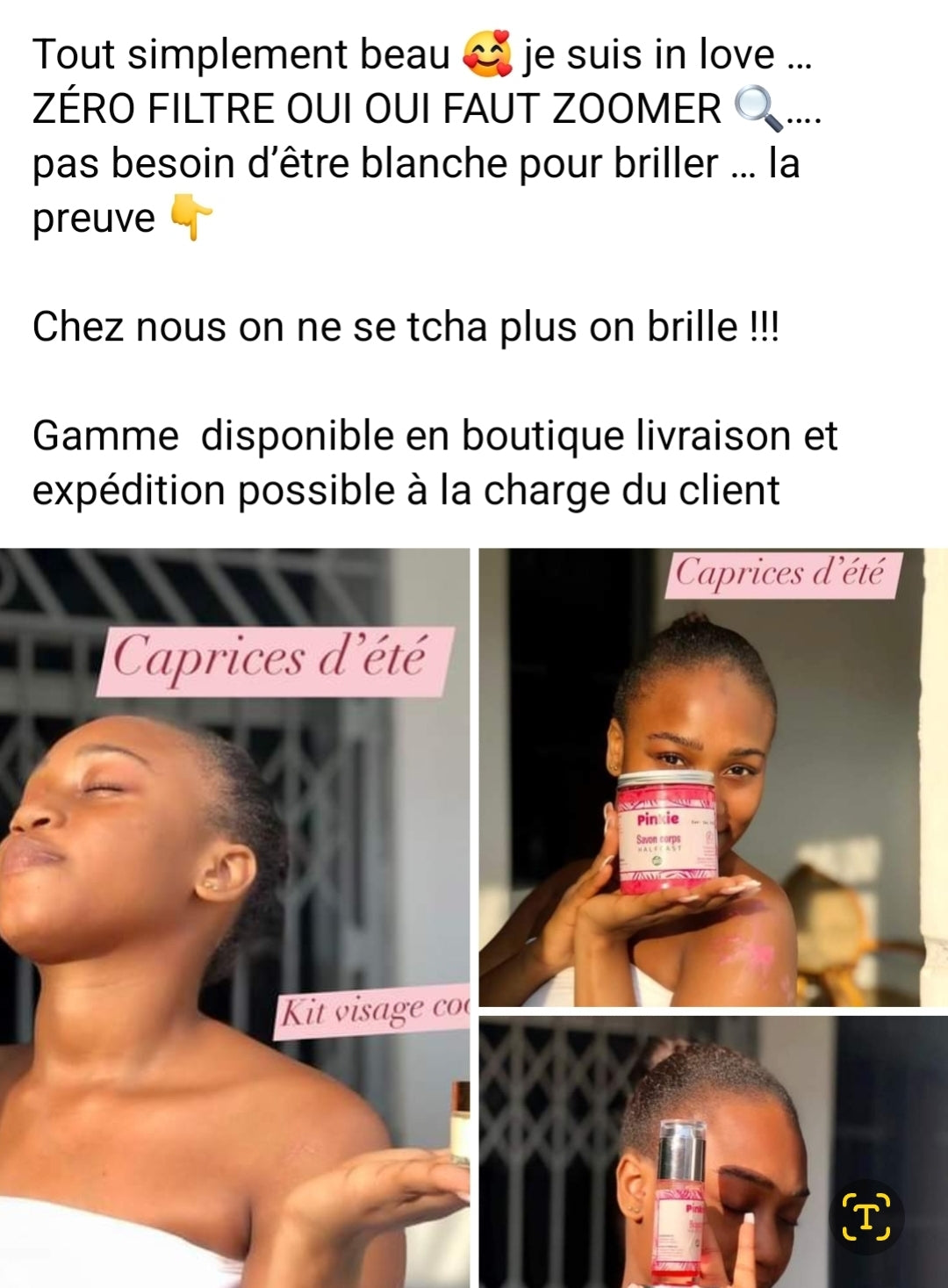Open the large closed-eyes photo on the left

click(x=234, y=917)
